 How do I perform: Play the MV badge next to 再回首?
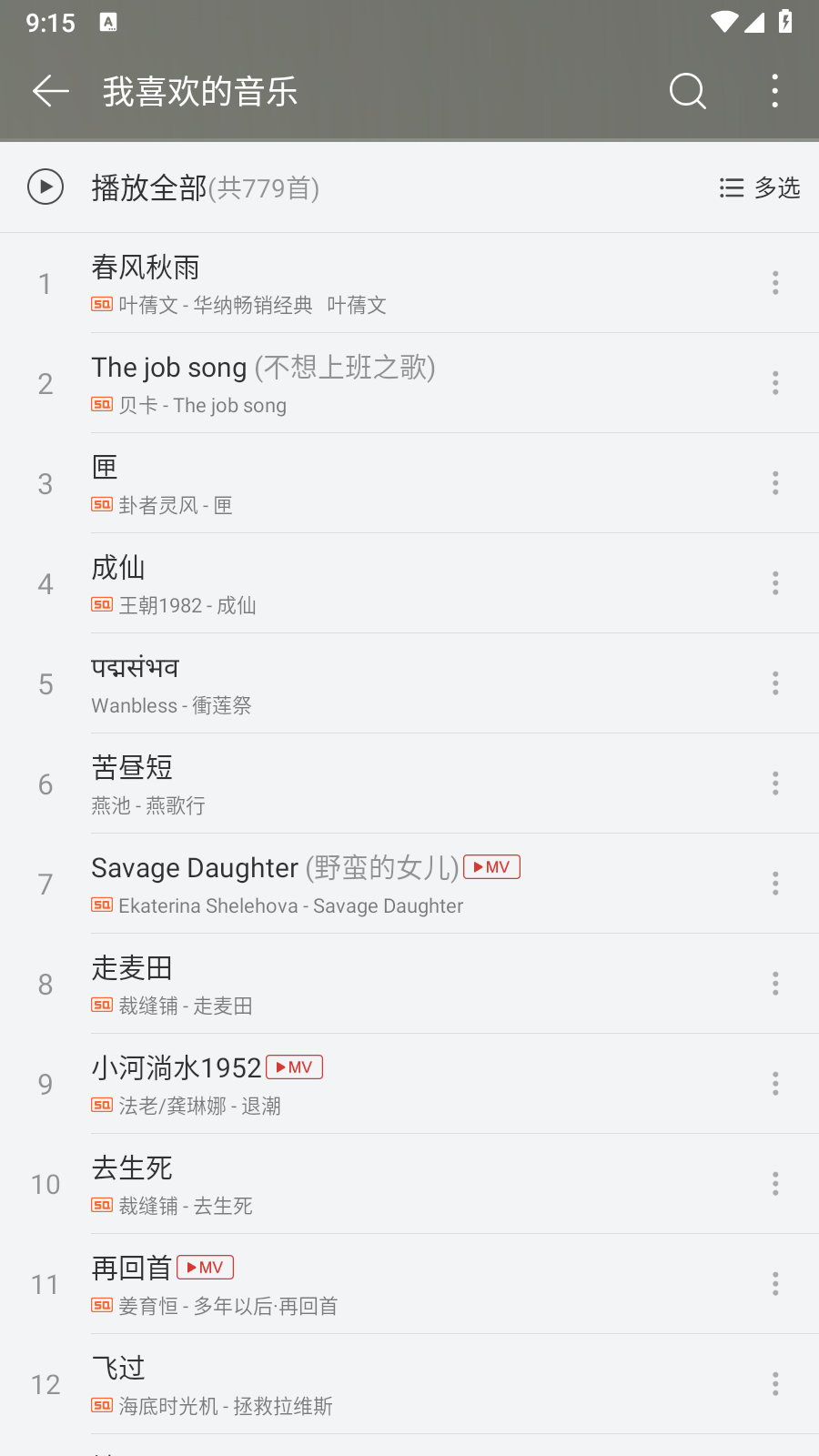(x=205, y=1266)
